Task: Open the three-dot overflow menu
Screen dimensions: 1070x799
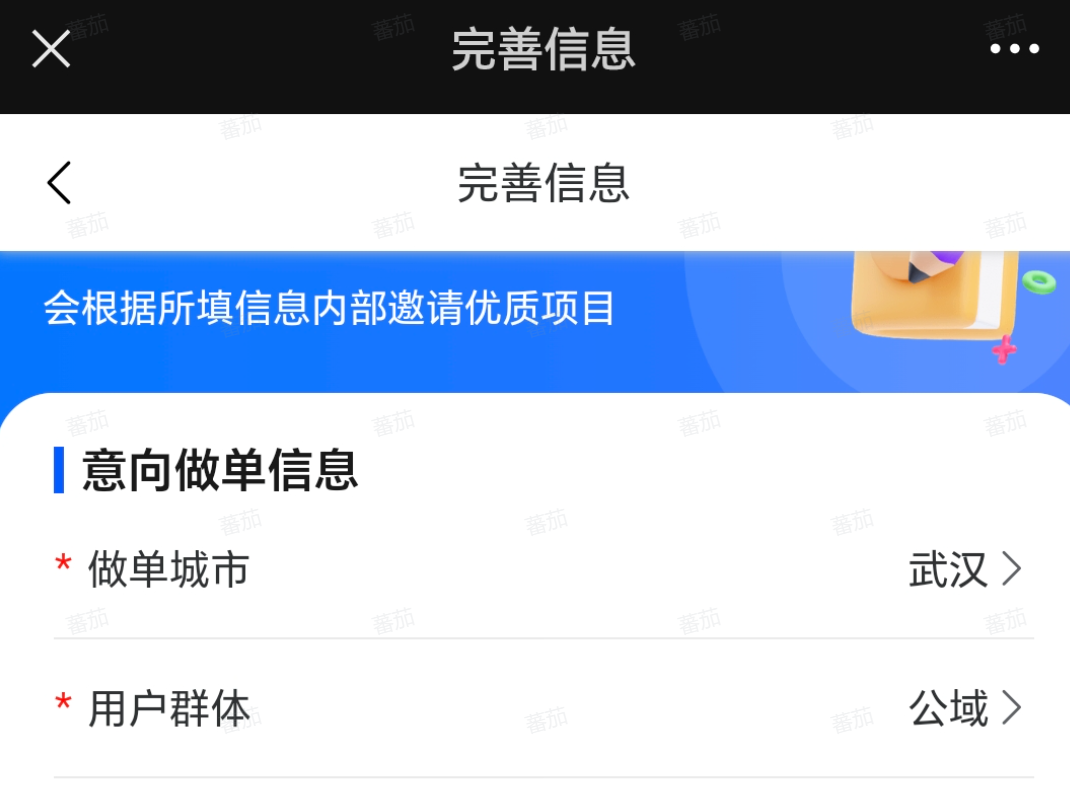Action: (x=1014, y=48)
